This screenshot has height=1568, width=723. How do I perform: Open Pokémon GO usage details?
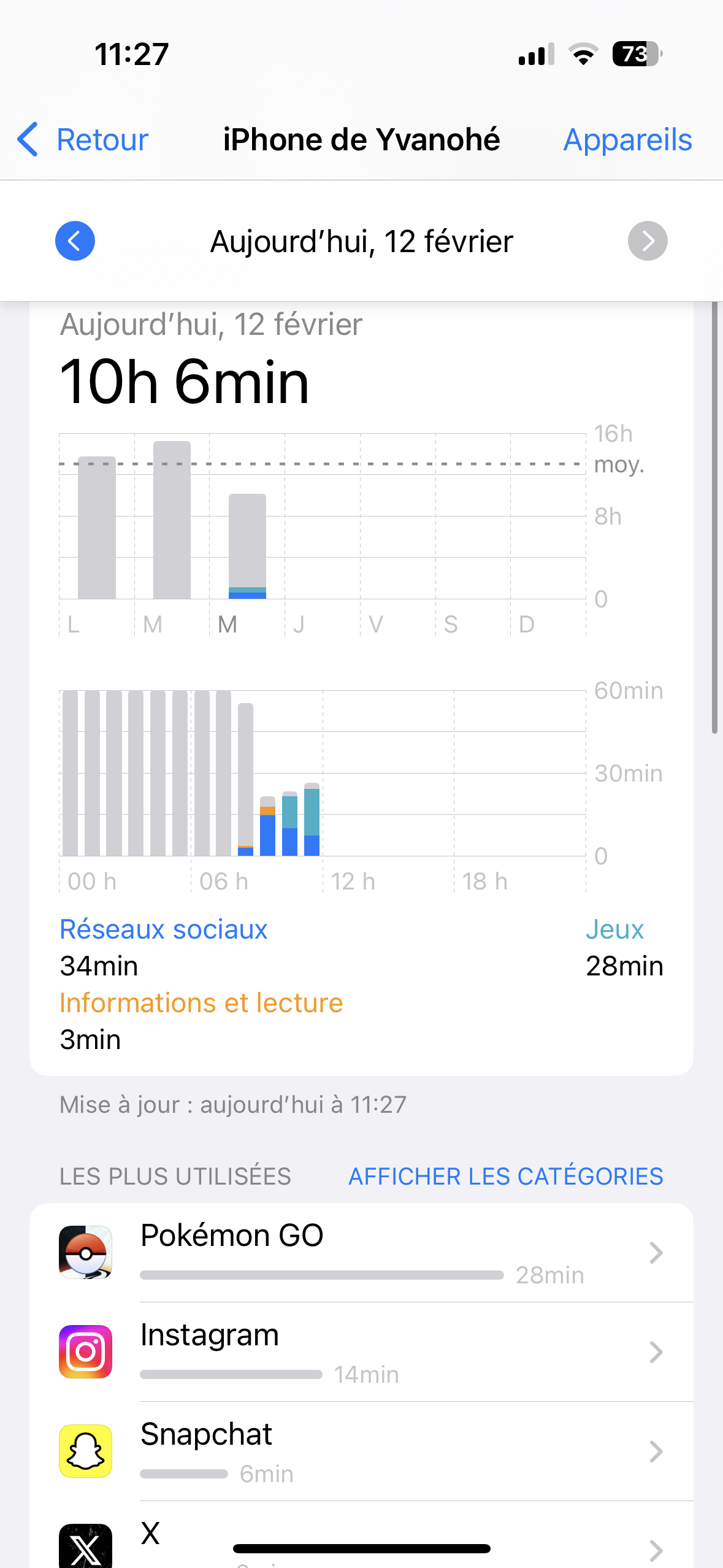pos(362,1252)
